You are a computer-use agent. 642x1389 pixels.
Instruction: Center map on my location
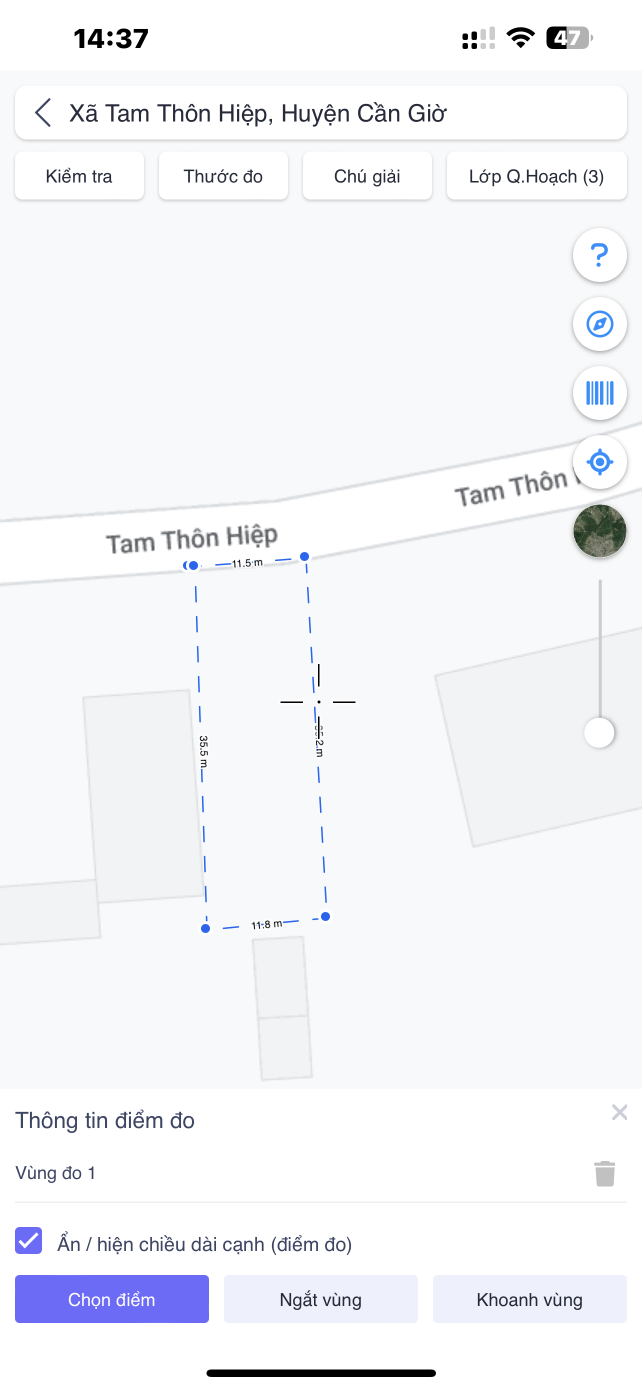599,461
